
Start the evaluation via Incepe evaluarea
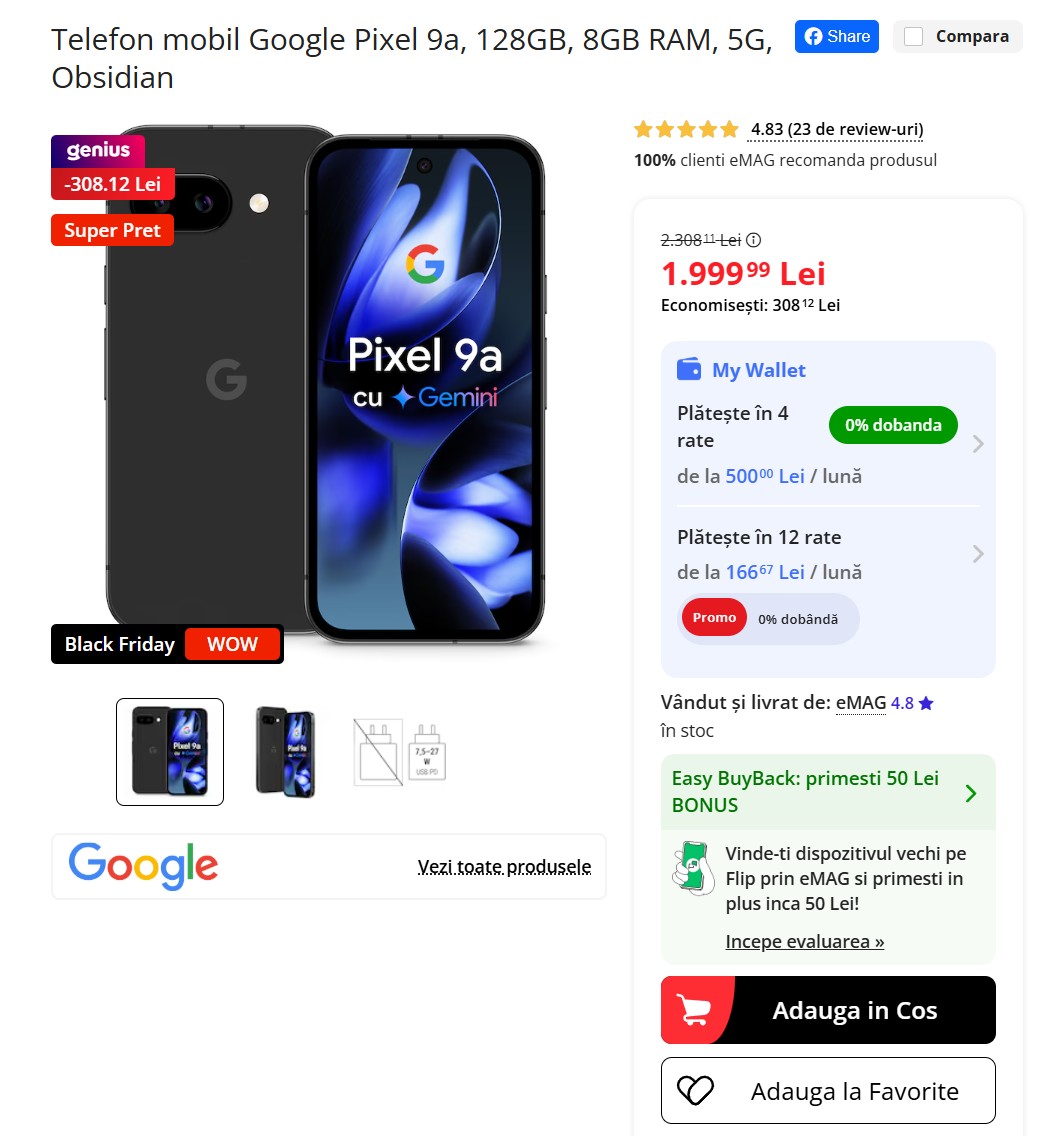[804, 941]
